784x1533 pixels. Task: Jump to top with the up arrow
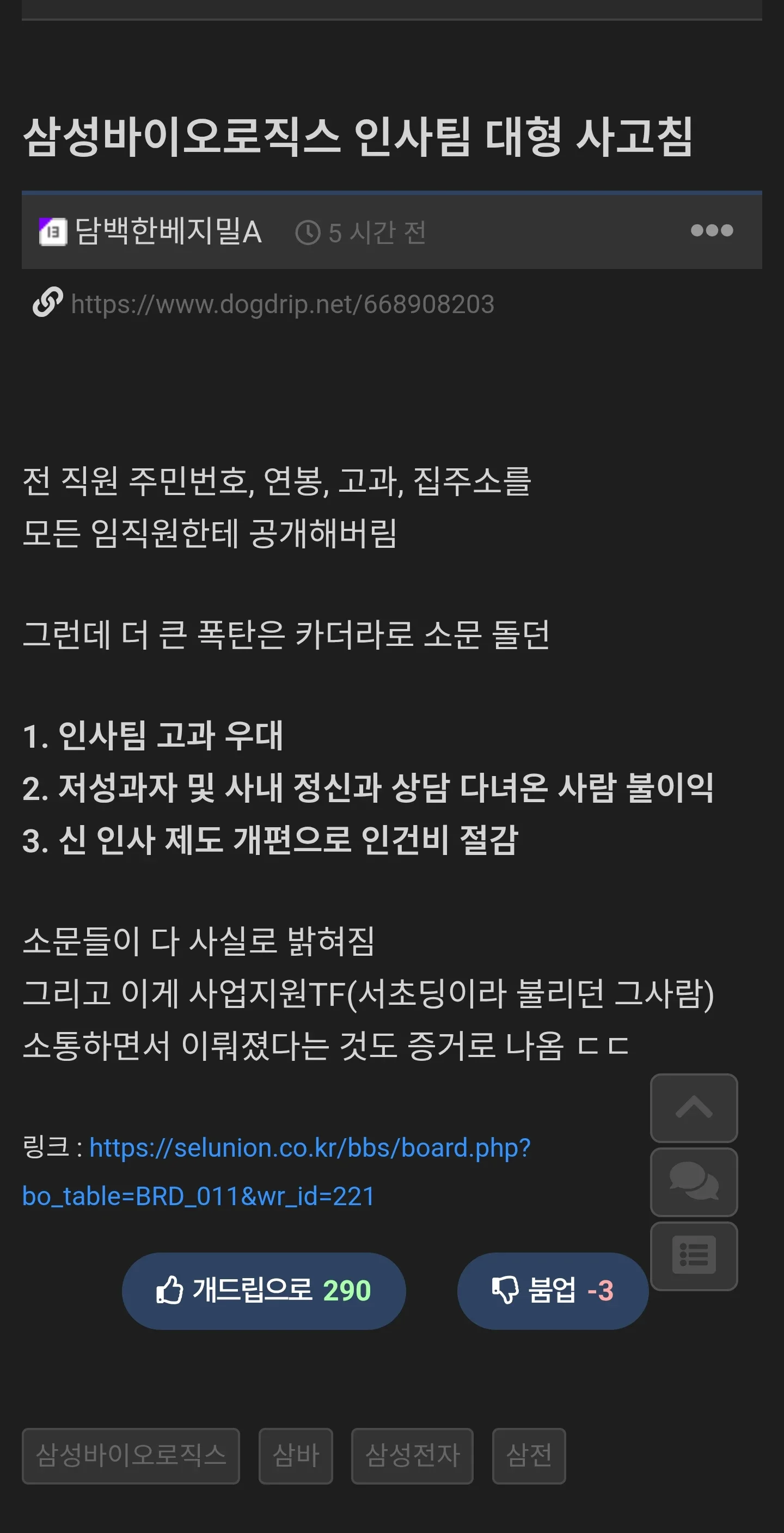pos(694,1108)
